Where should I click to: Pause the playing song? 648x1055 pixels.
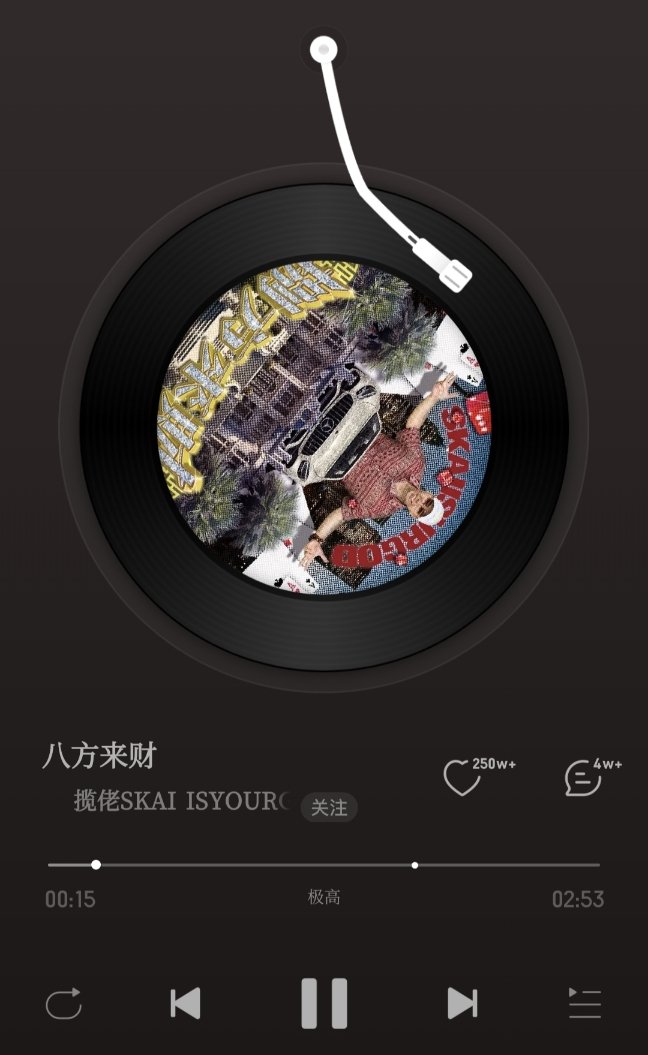[x=324, y=1003]
